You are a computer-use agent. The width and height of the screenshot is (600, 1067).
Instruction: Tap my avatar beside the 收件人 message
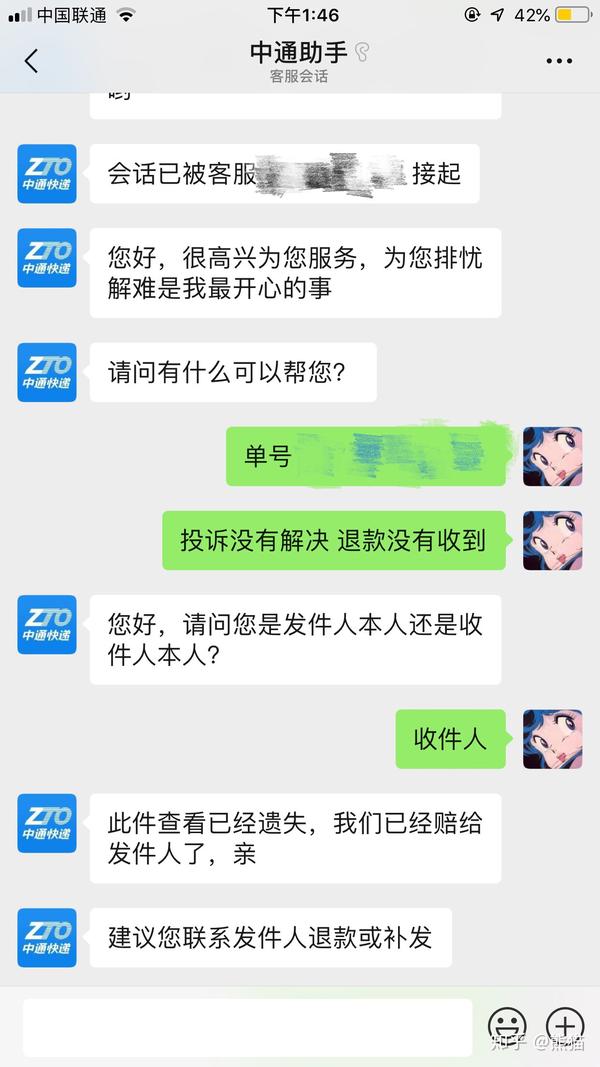coord(552,739)
